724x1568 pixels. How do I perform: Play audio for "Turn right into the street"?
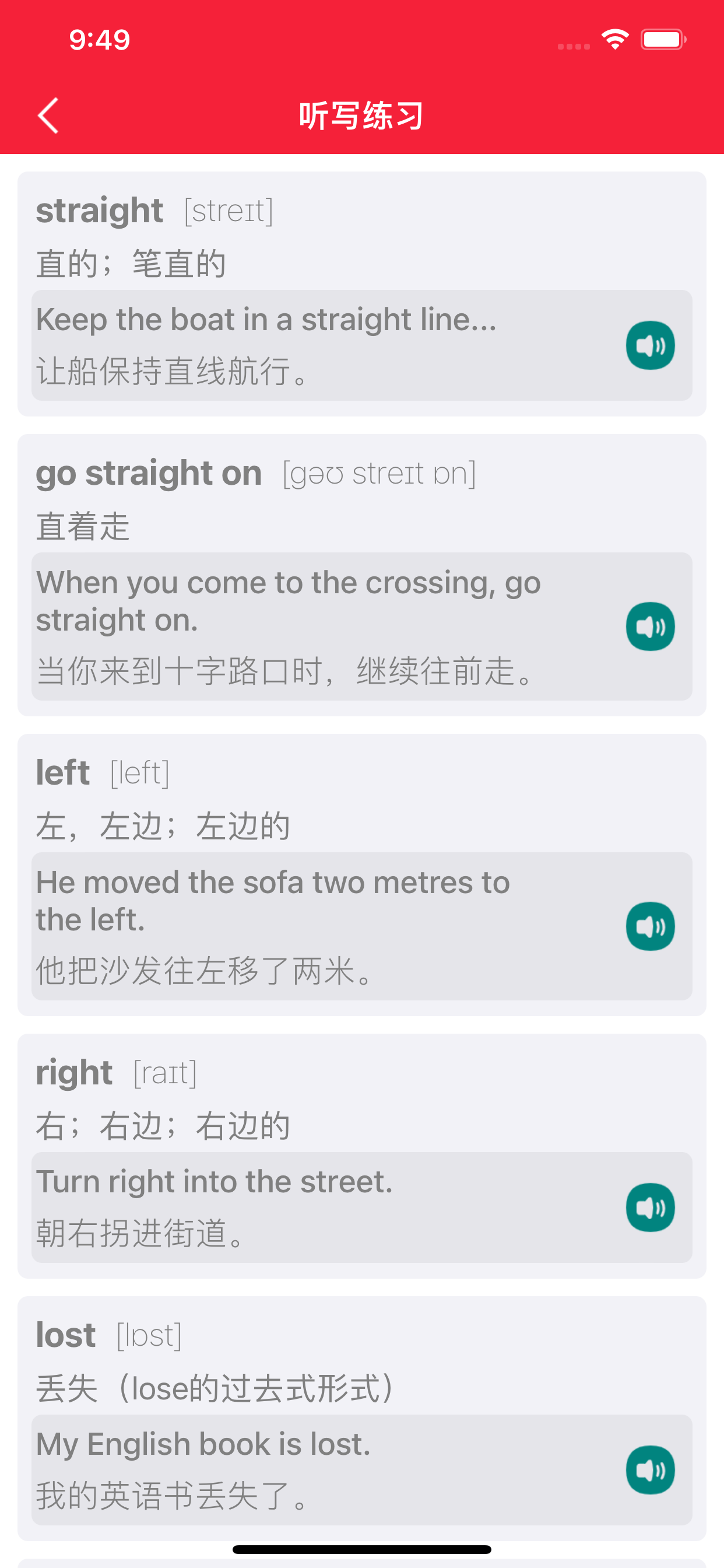[649, 1207]
